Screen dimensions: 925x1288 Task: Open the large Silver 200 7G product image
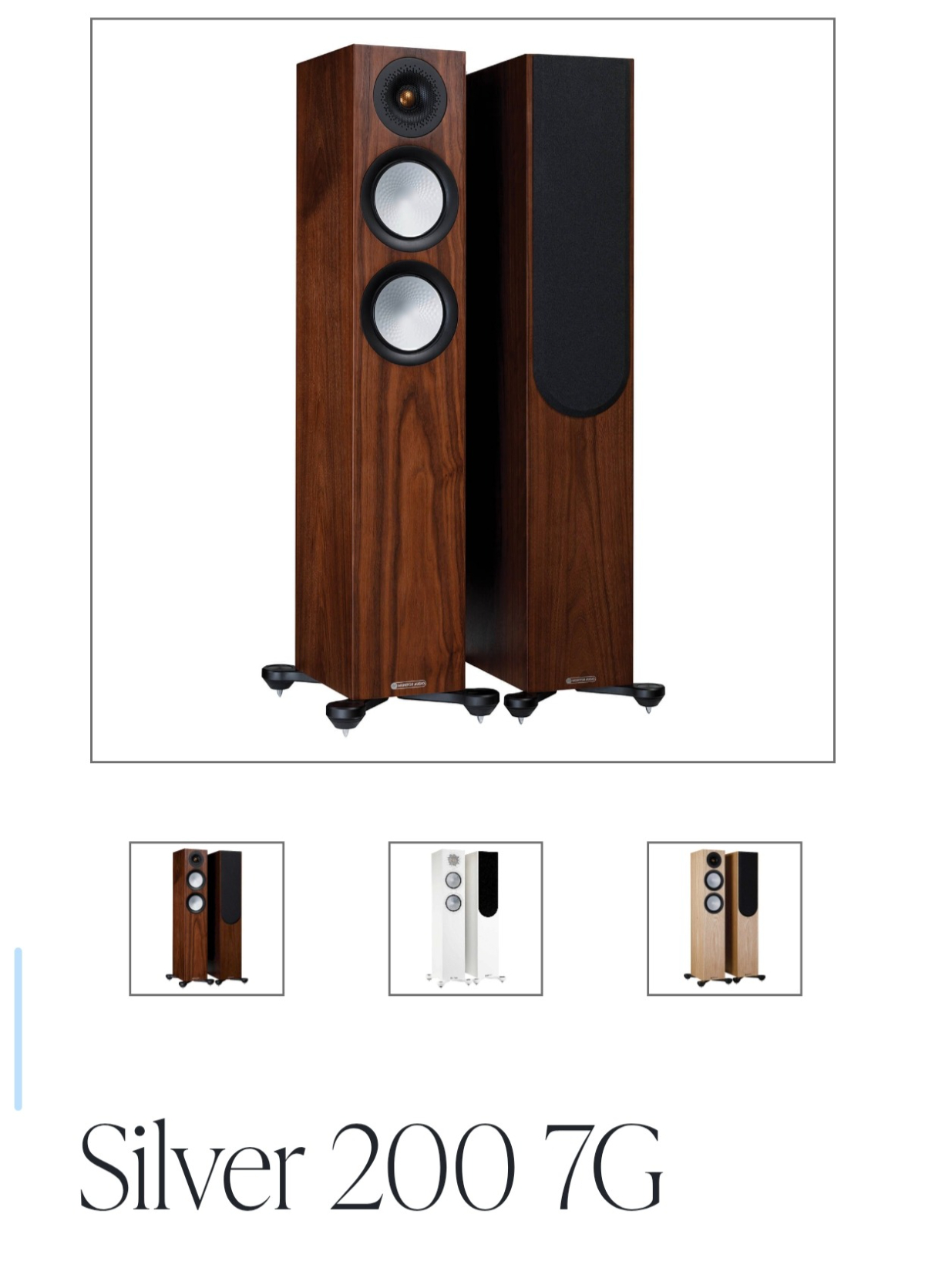(x=462, y=390)
